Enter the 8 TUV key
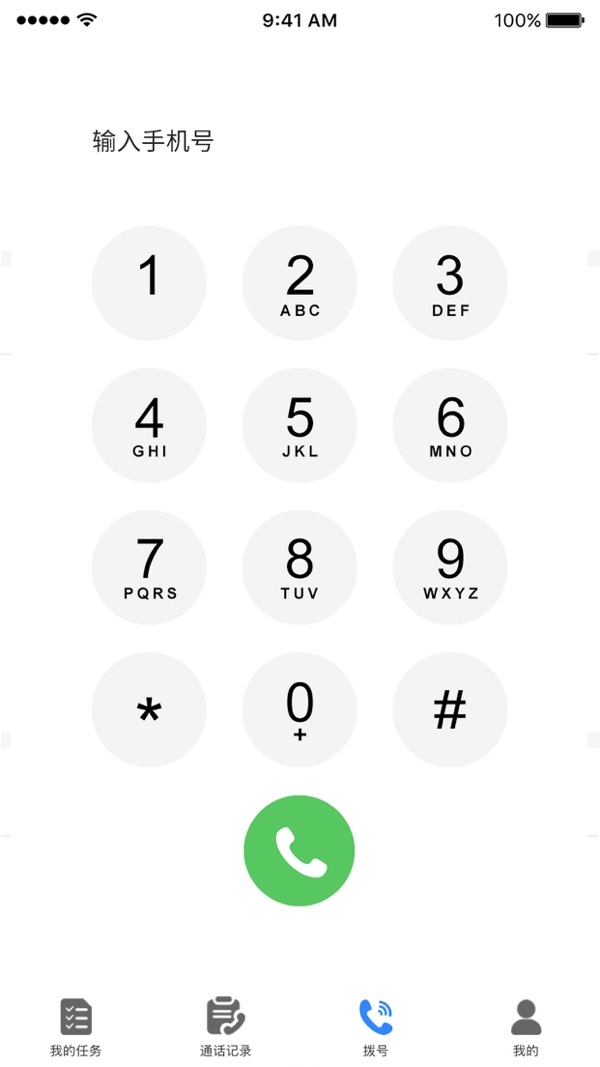The image size is (600, 1067). tap(299, 568)
